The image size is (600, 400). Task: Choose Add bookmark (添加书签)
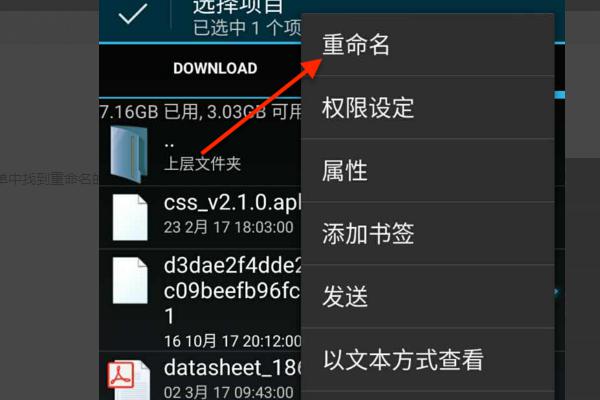point(368,233)
